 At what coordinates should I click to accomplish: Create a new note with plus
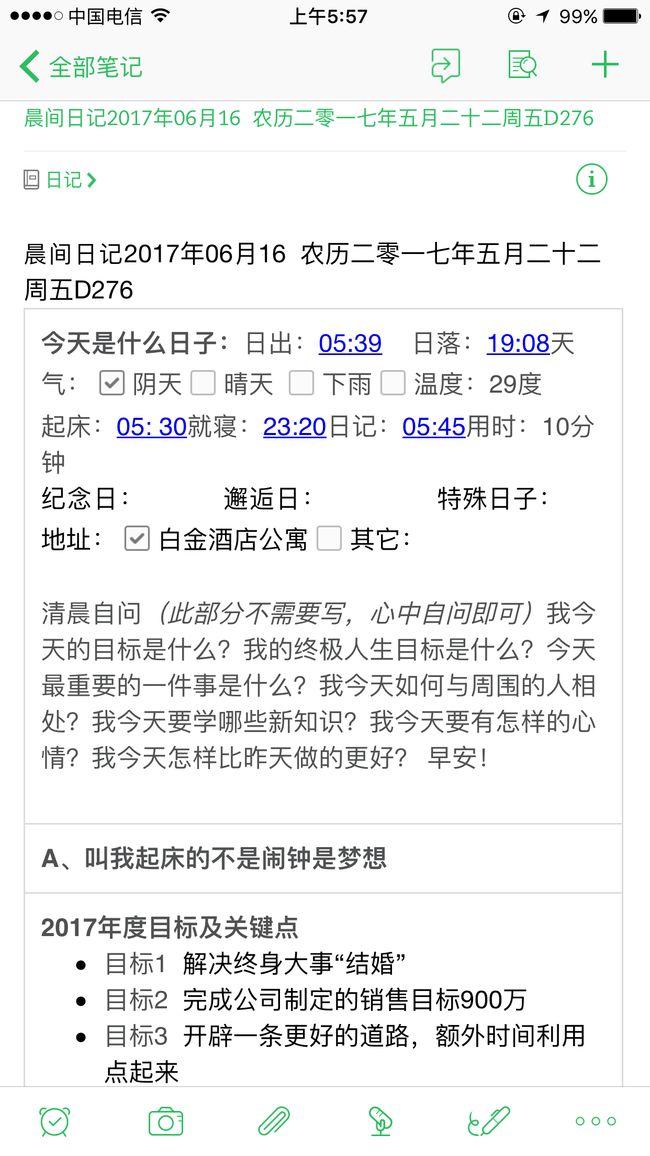(605, 65)
